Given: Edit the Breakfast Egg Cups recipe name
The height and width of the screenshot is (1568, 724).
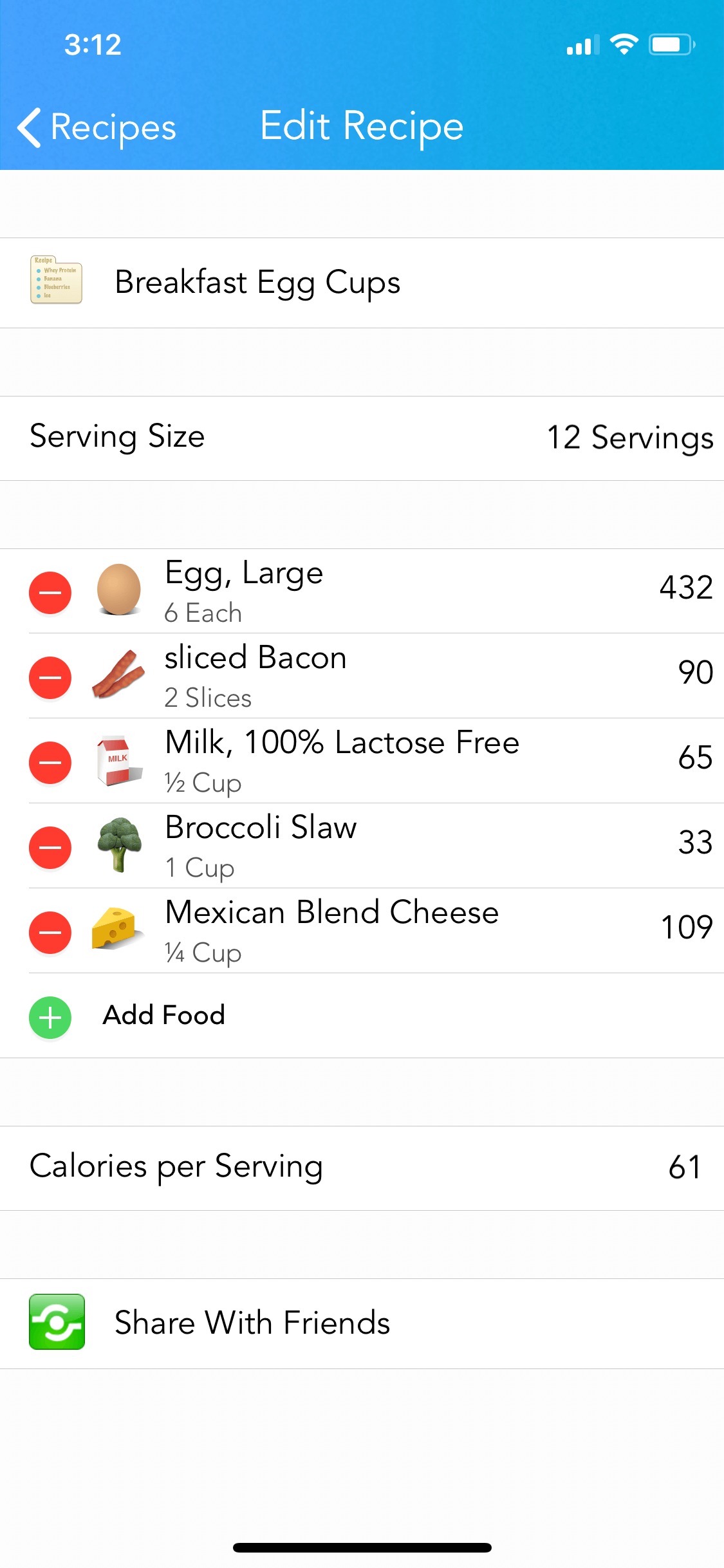Looking at the screenshot, I should 362,283.
